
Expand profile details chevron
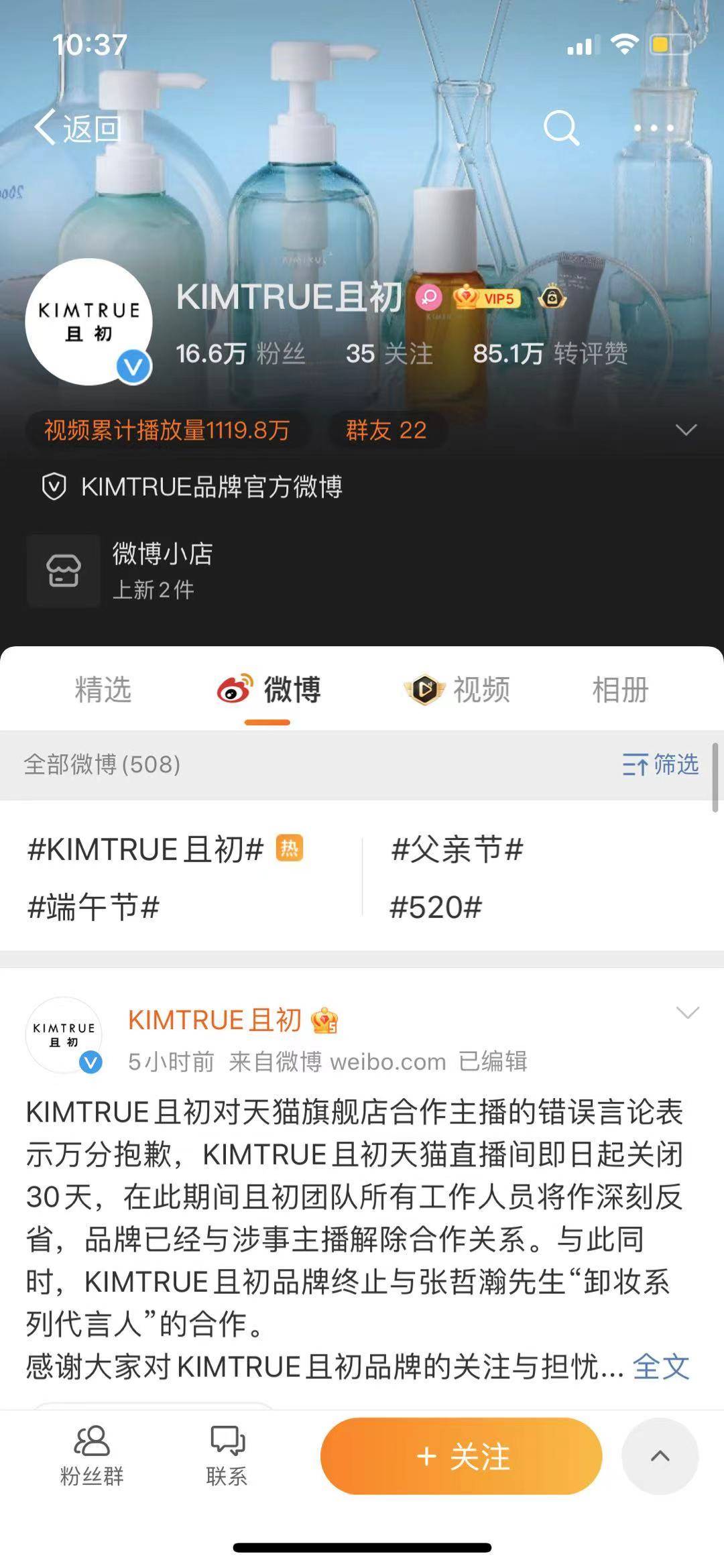pos(686,430)
